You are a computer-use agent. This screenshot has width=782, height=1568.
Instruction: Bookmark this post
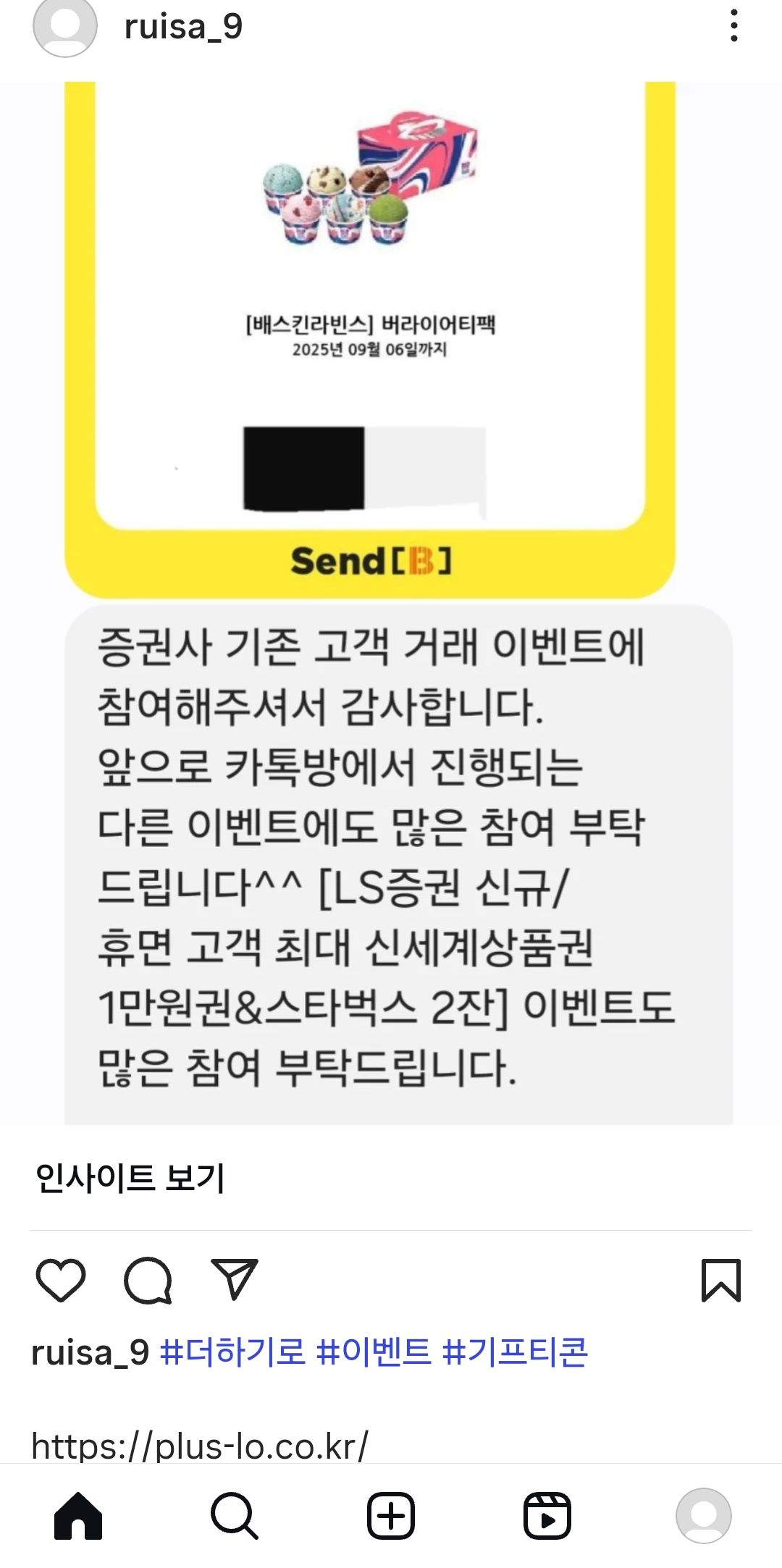[x=720, y=1280]
